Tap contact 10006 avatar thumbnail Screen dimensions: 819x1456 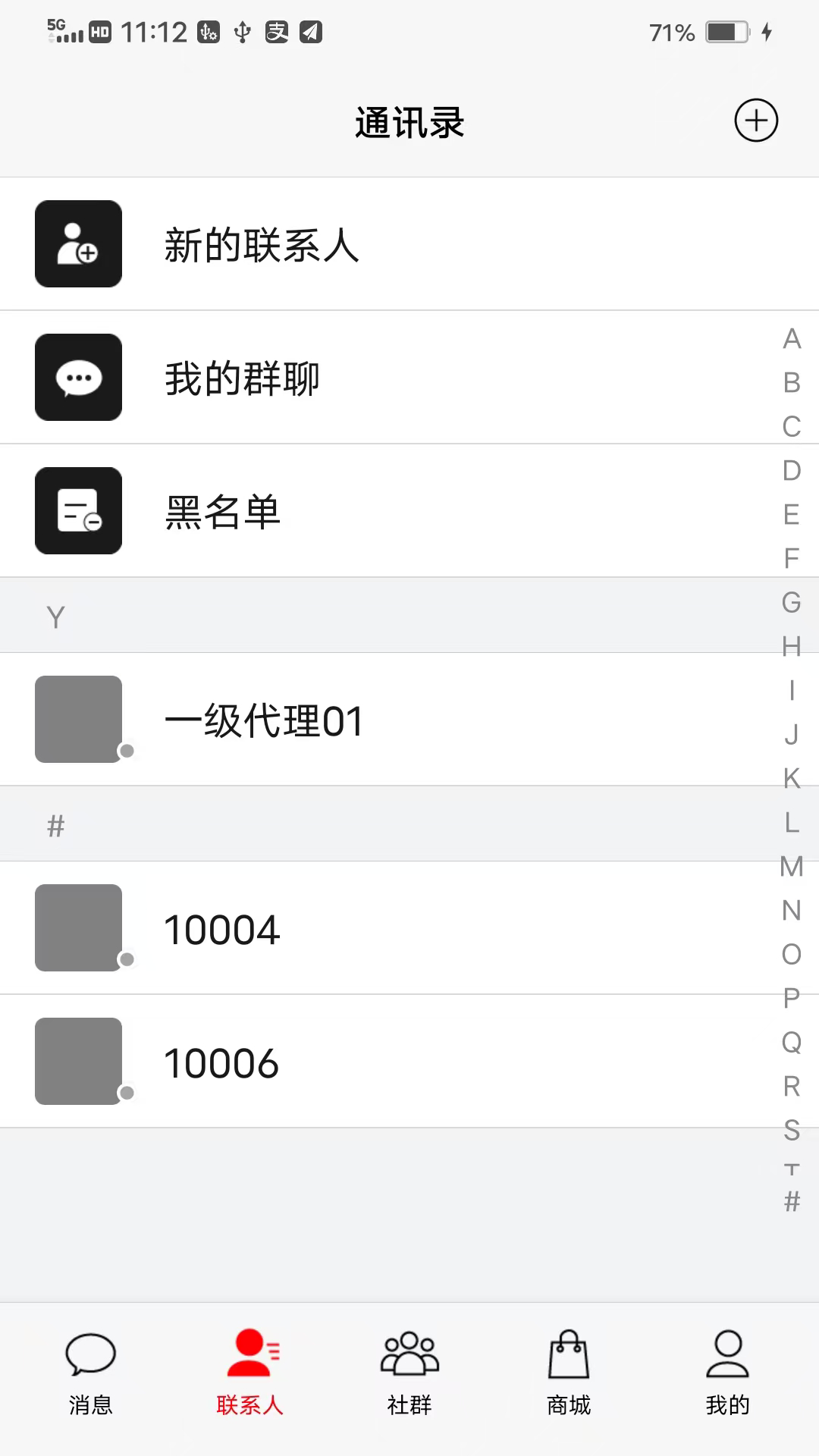point(79,1060)
